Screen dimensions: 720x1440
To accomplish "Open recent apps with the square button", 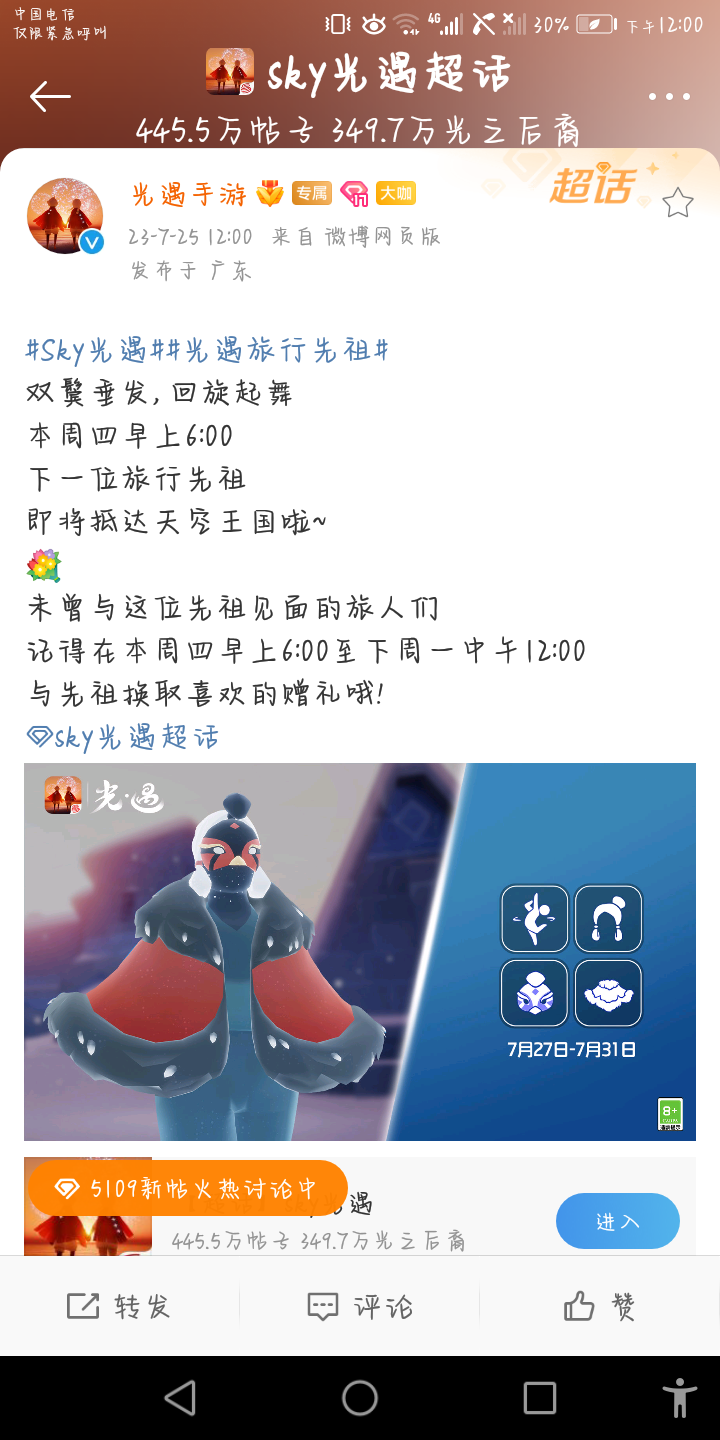I will (x=540, y=1398).
